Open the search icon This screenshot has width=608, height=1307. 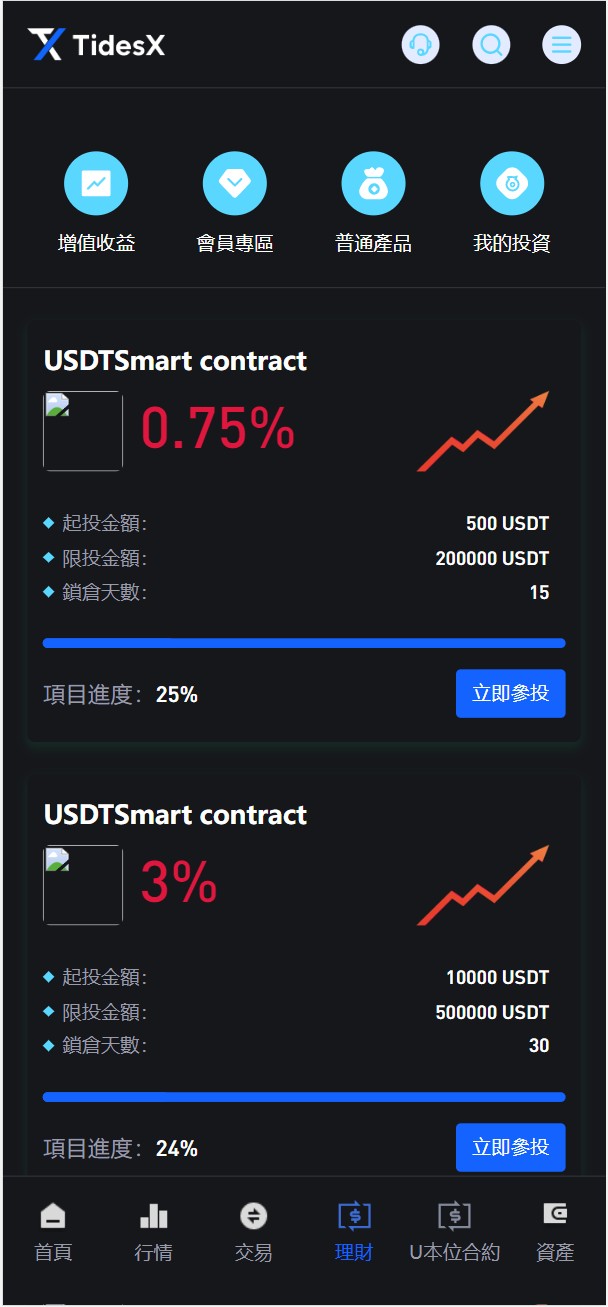click(491, 45)
